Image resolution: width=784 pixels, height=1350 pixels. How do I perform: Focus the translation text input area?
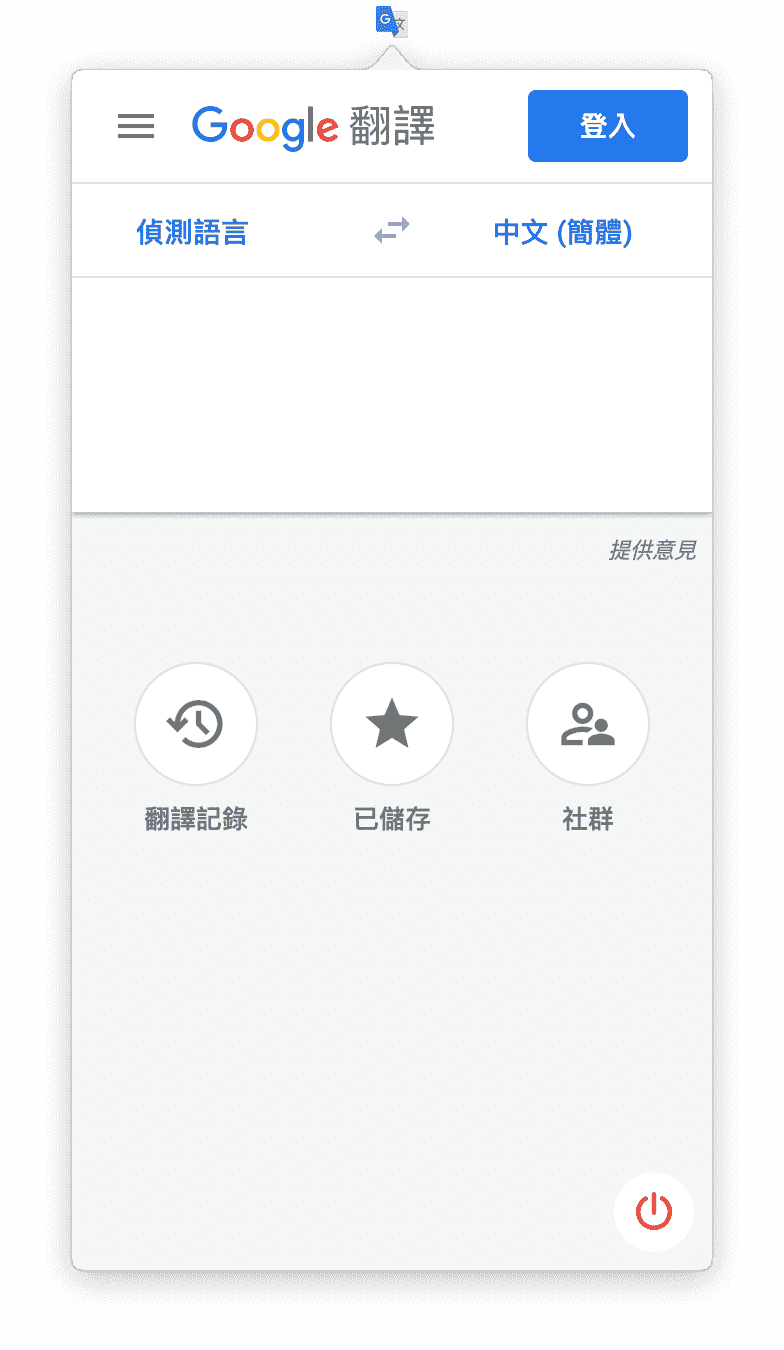coord(392,395)
